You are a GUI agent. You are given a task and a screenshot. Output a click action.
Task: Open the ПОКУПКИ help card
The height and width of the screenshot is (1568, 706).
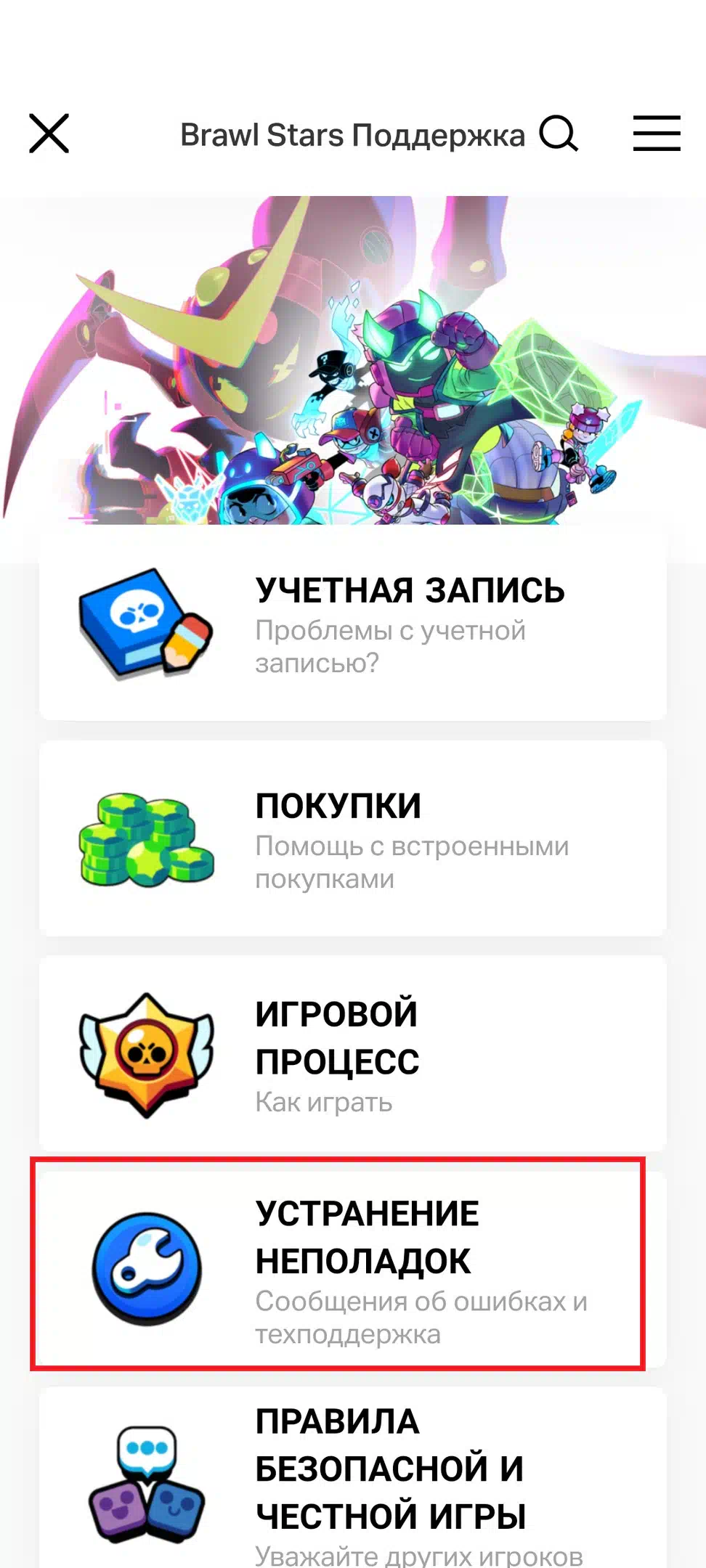pyautogui.click(x=353, y=838)
